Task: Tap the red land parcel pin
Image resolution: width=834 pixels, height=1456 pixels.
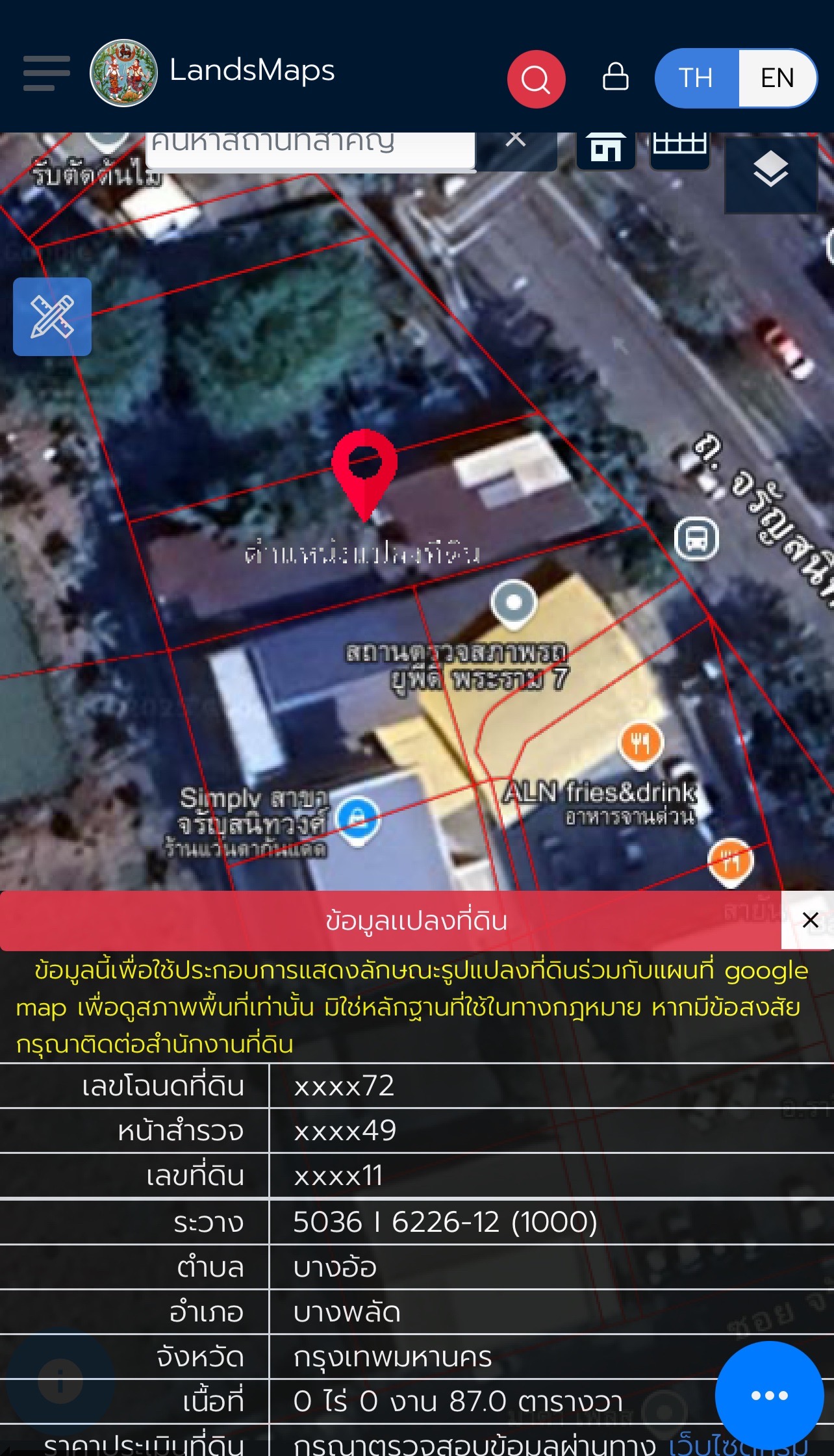Action: click(364, 473)
